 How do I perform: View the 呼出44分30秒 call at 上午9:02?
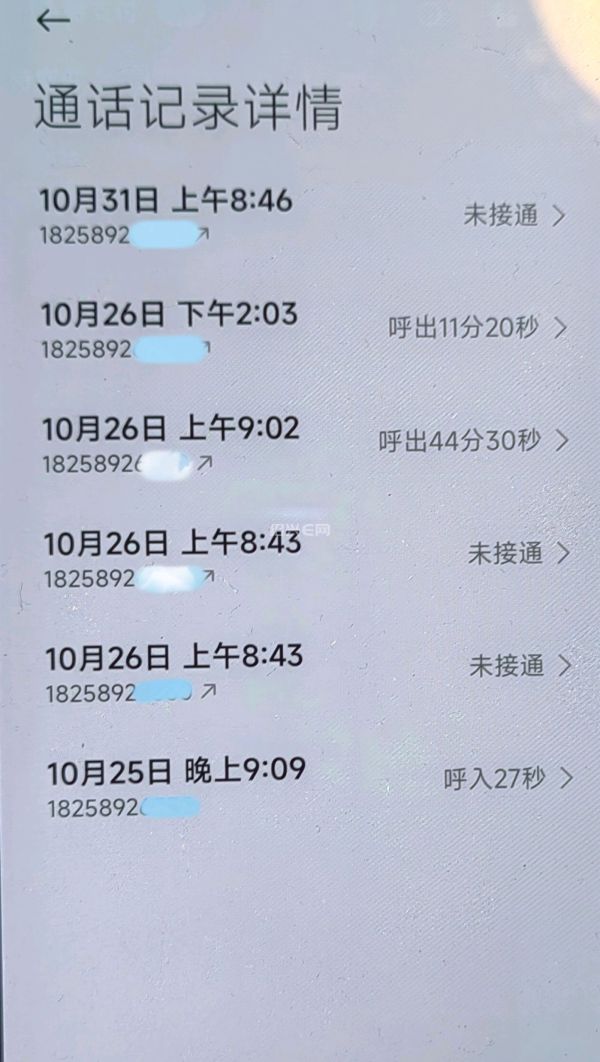click(x=300, y=441)
